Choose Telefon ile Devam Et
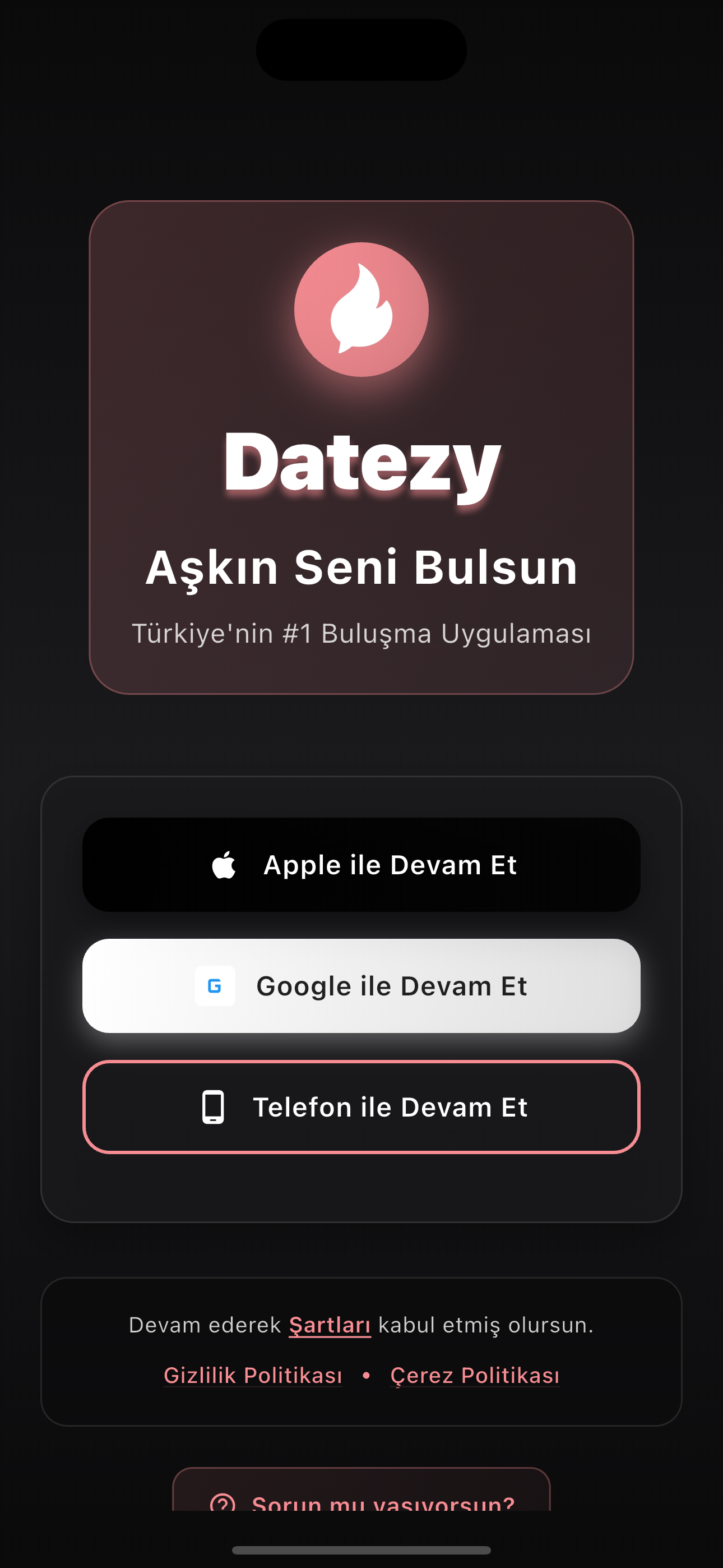The image size is (723, 1568). pos(361,1107)
